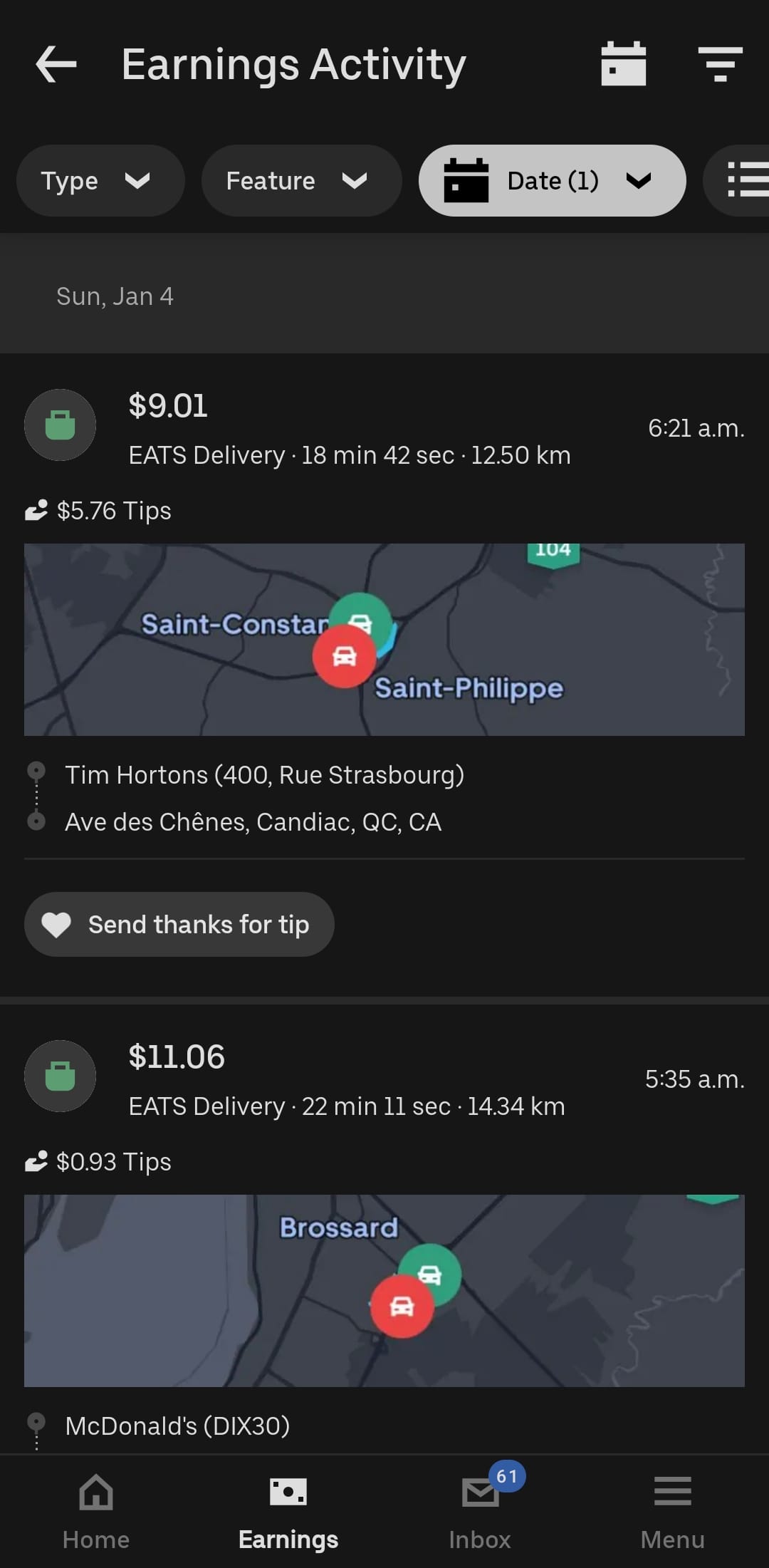Go back from Earnings Activity
This screenshot has width=769, height=1568.
point(56,64)
